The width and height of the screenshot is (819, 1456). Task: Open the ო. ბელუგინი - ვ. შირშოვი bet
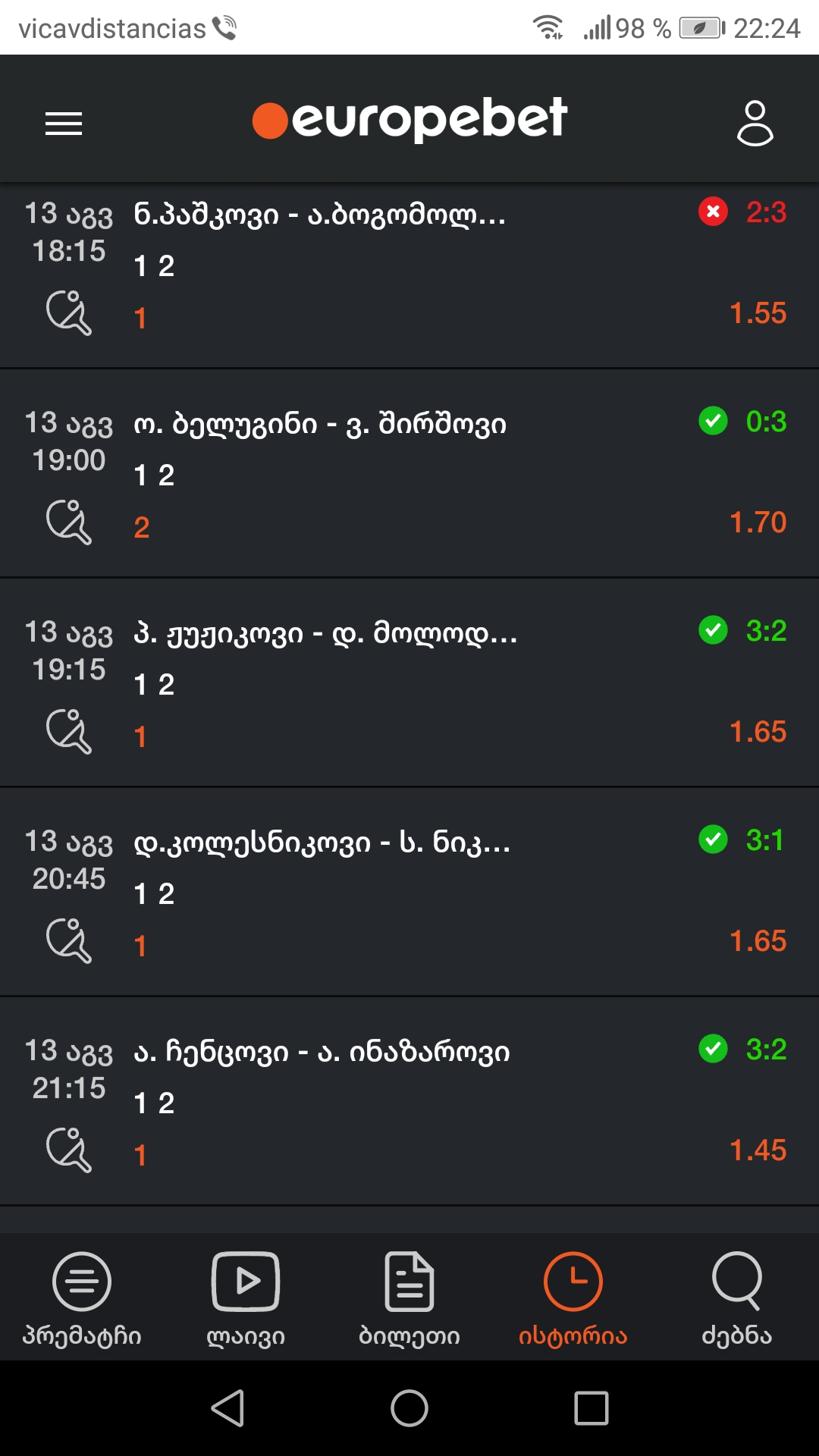409,474
